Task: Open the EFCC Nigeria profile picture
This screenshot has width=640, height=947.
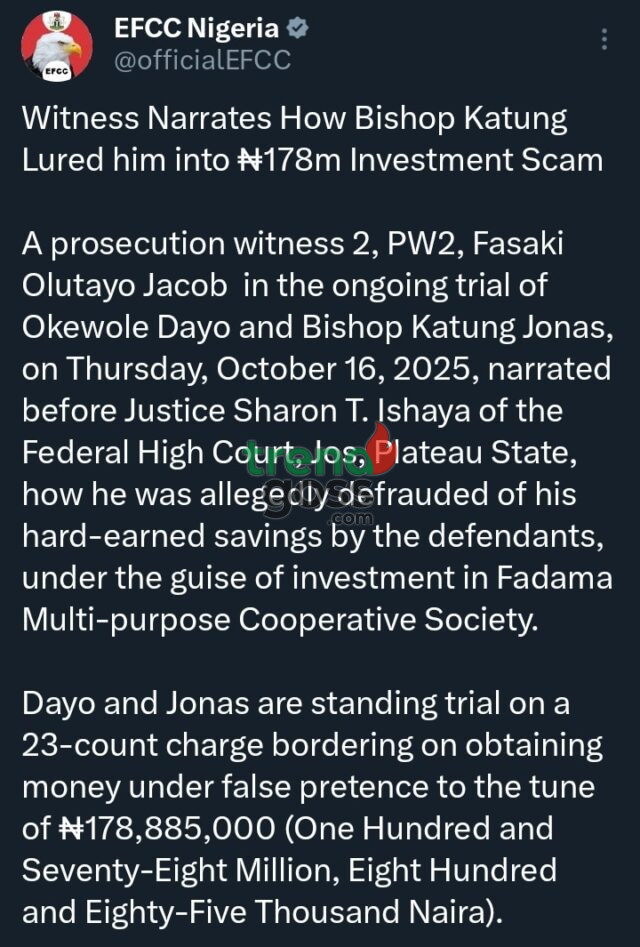Action: pyautogui.click(x=57, y=46)
